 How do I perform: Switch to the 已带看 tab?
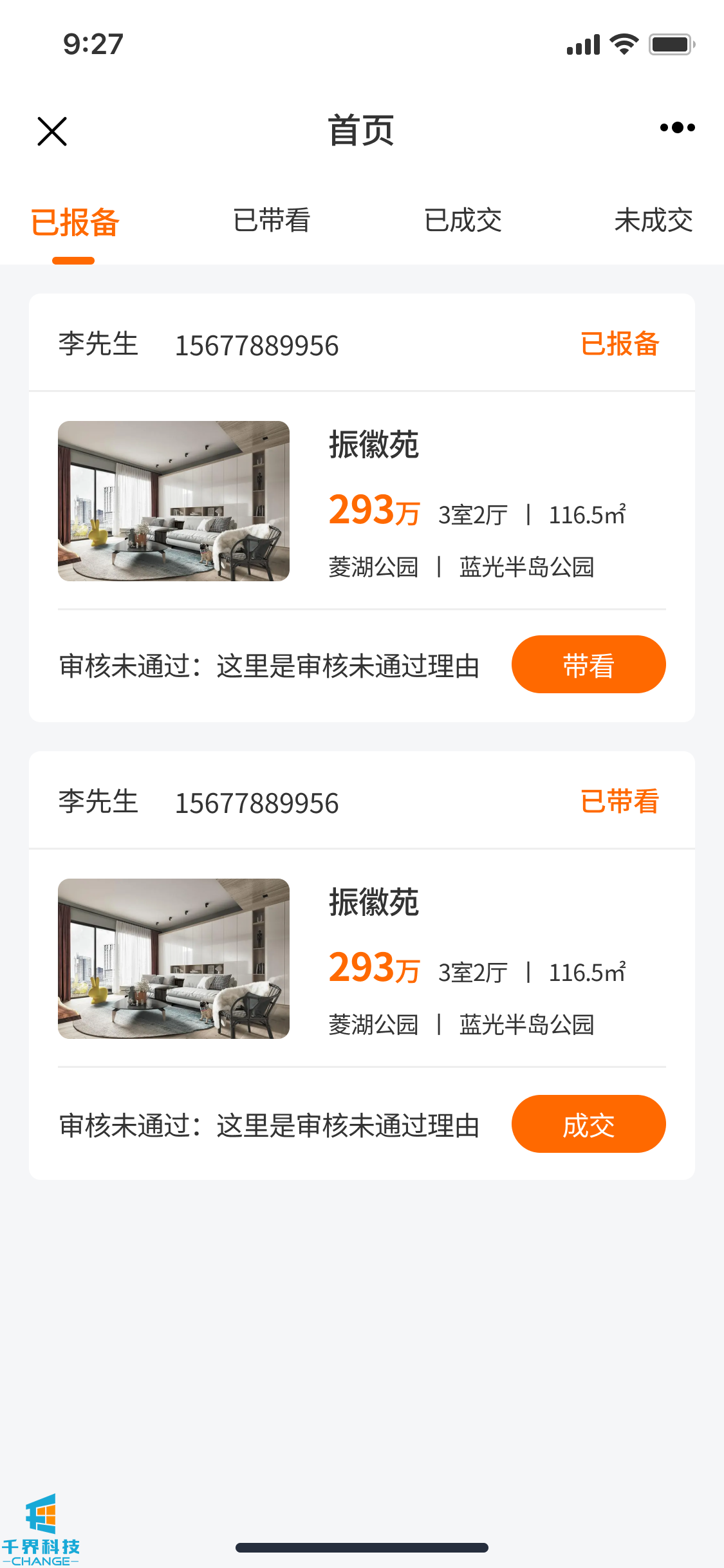272,221
